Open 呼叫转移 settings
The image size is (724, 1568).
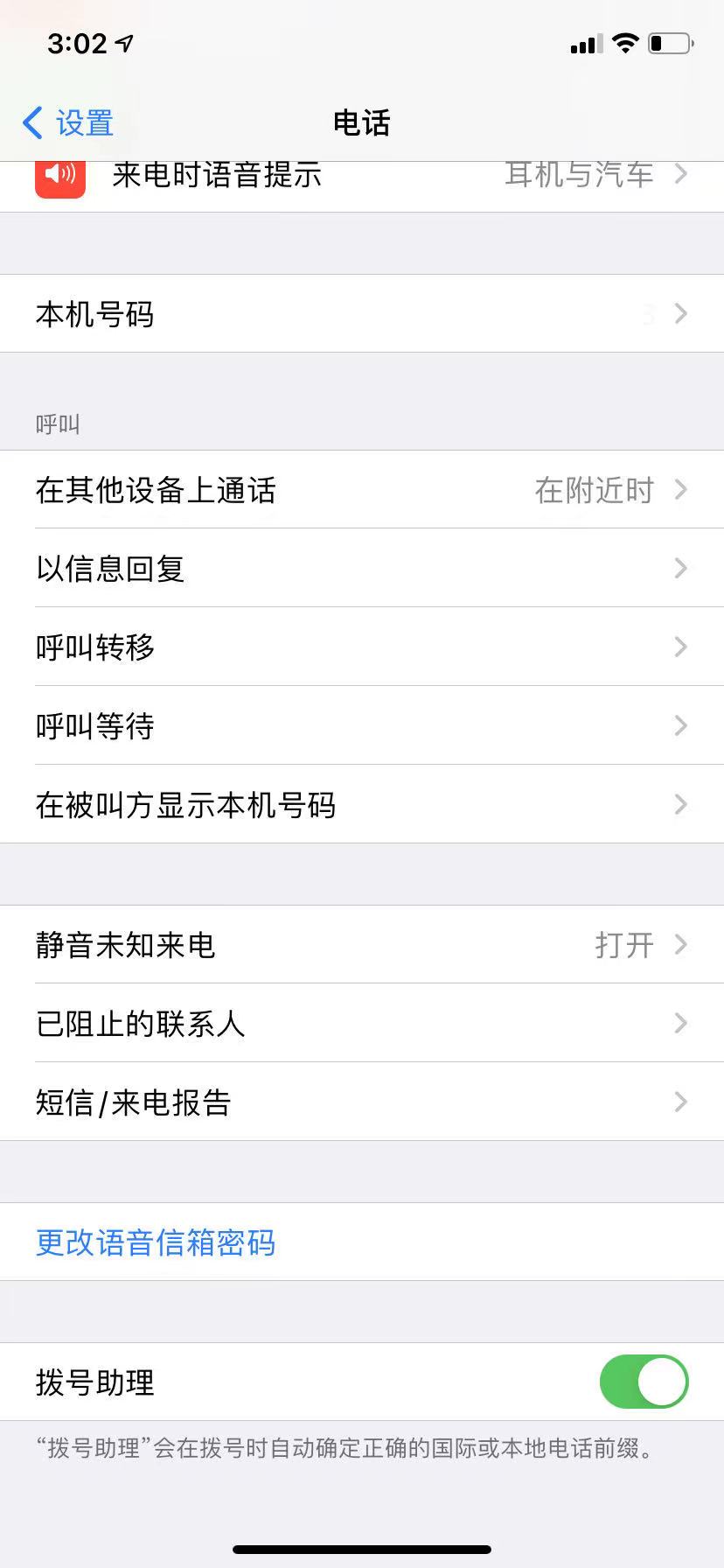pos(361,647)
